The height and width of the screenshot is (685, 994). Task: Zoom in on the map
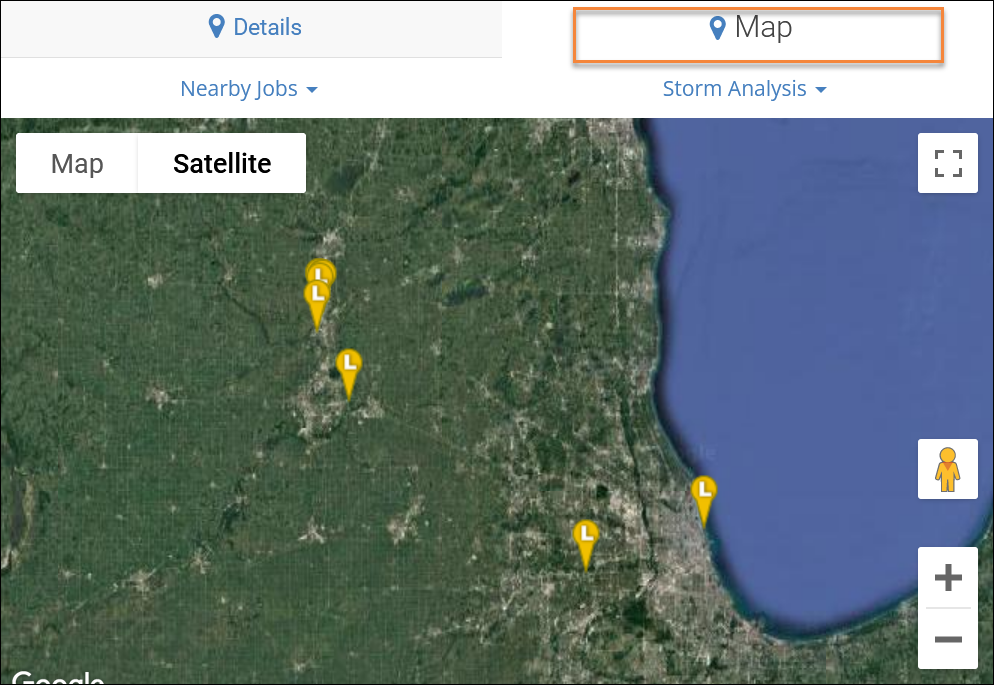tap(948, 578)
